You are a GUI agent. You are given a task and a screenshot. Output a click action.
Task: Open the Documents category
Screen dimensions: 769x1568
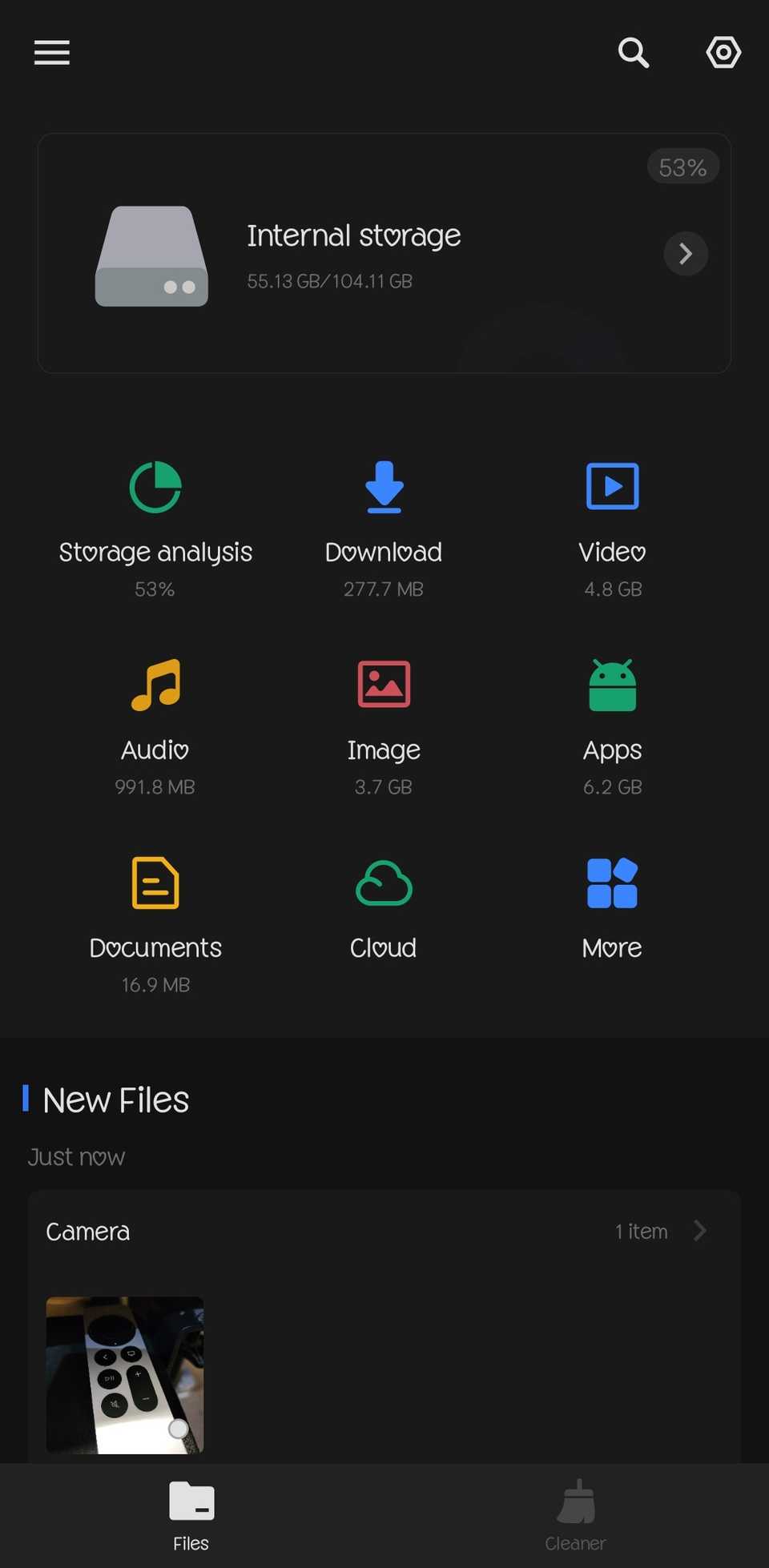(x=155, y=913)
